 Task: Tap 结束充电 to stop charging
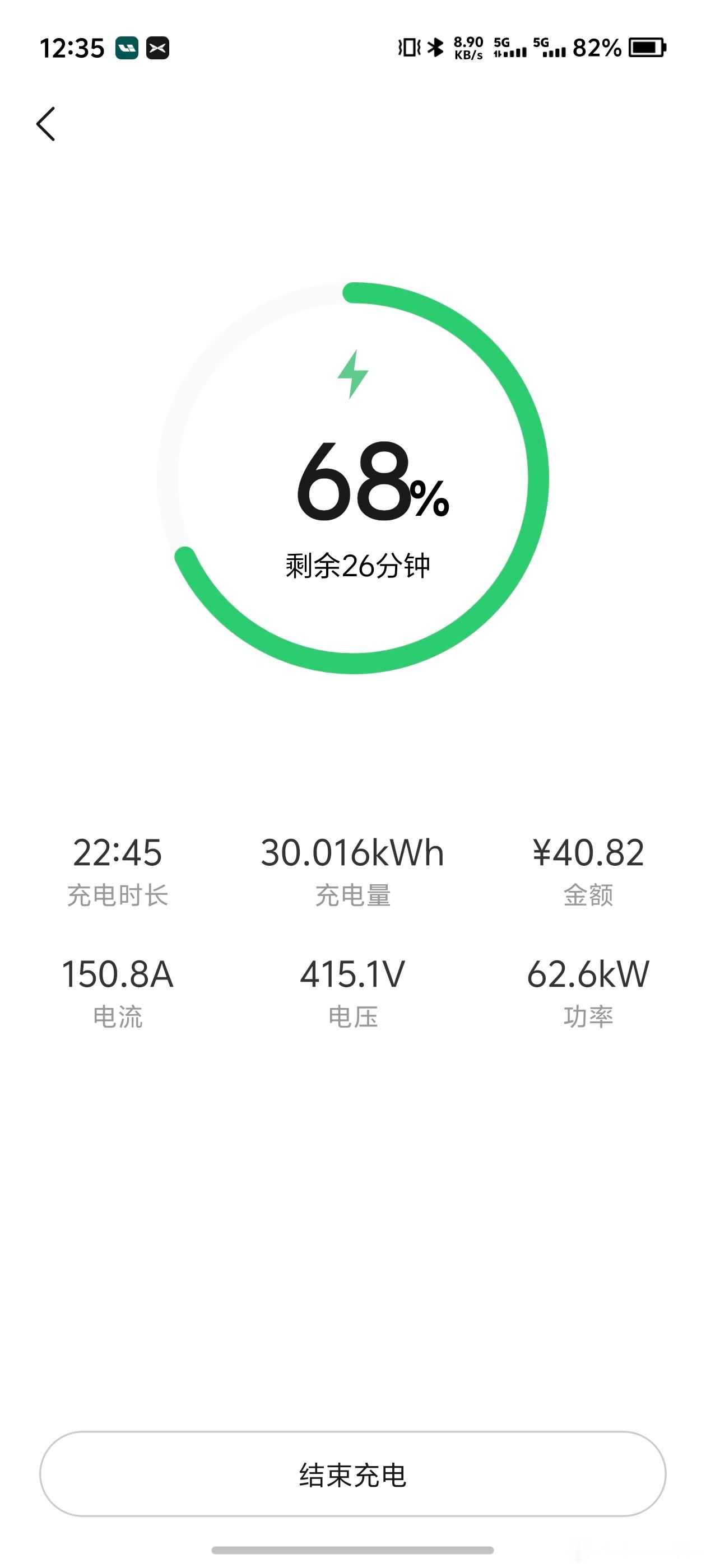(x=352, y=1474)
